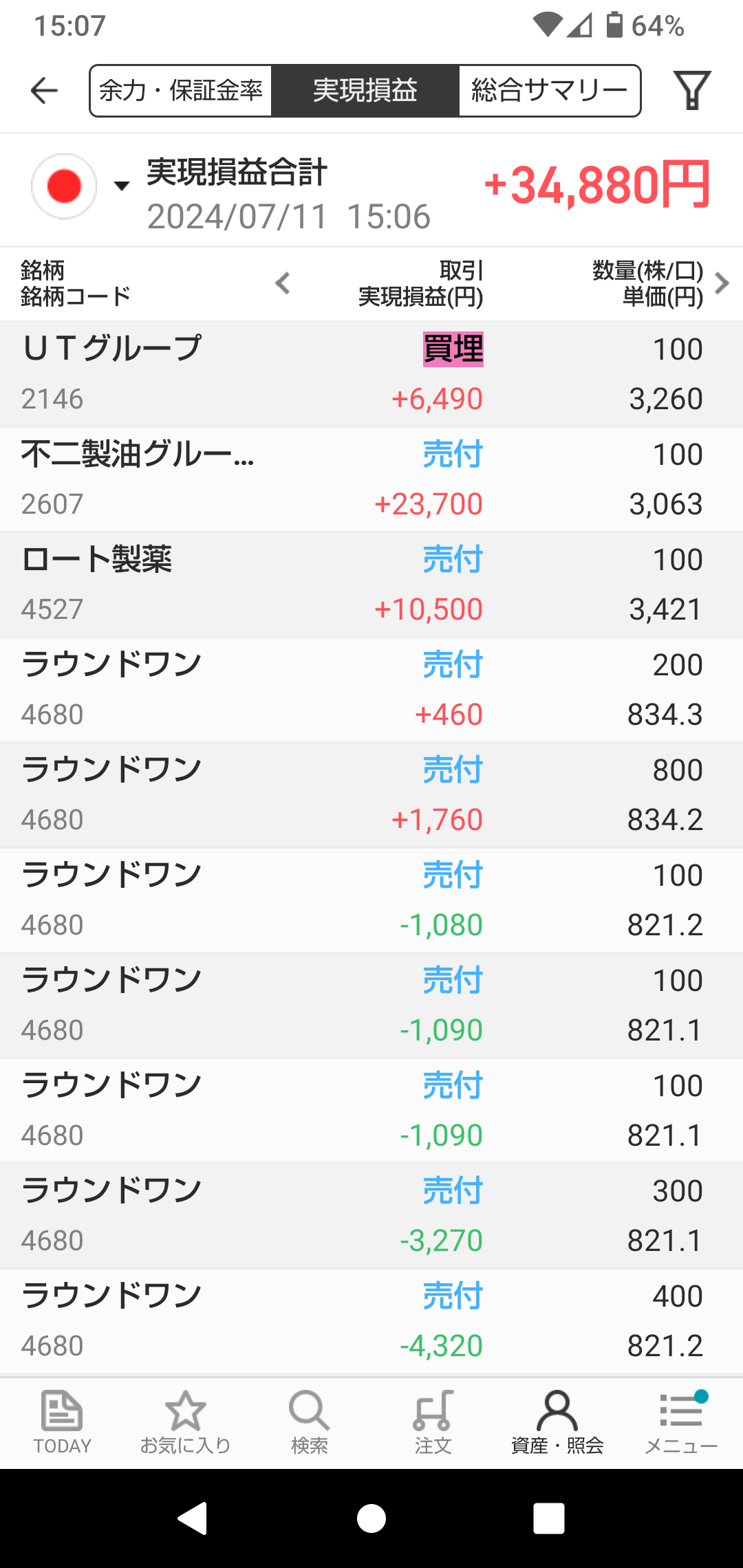This screenshot has width=743, height=1568.
Task: Switch to 総合サマリー tab
Action: [549, 90]
